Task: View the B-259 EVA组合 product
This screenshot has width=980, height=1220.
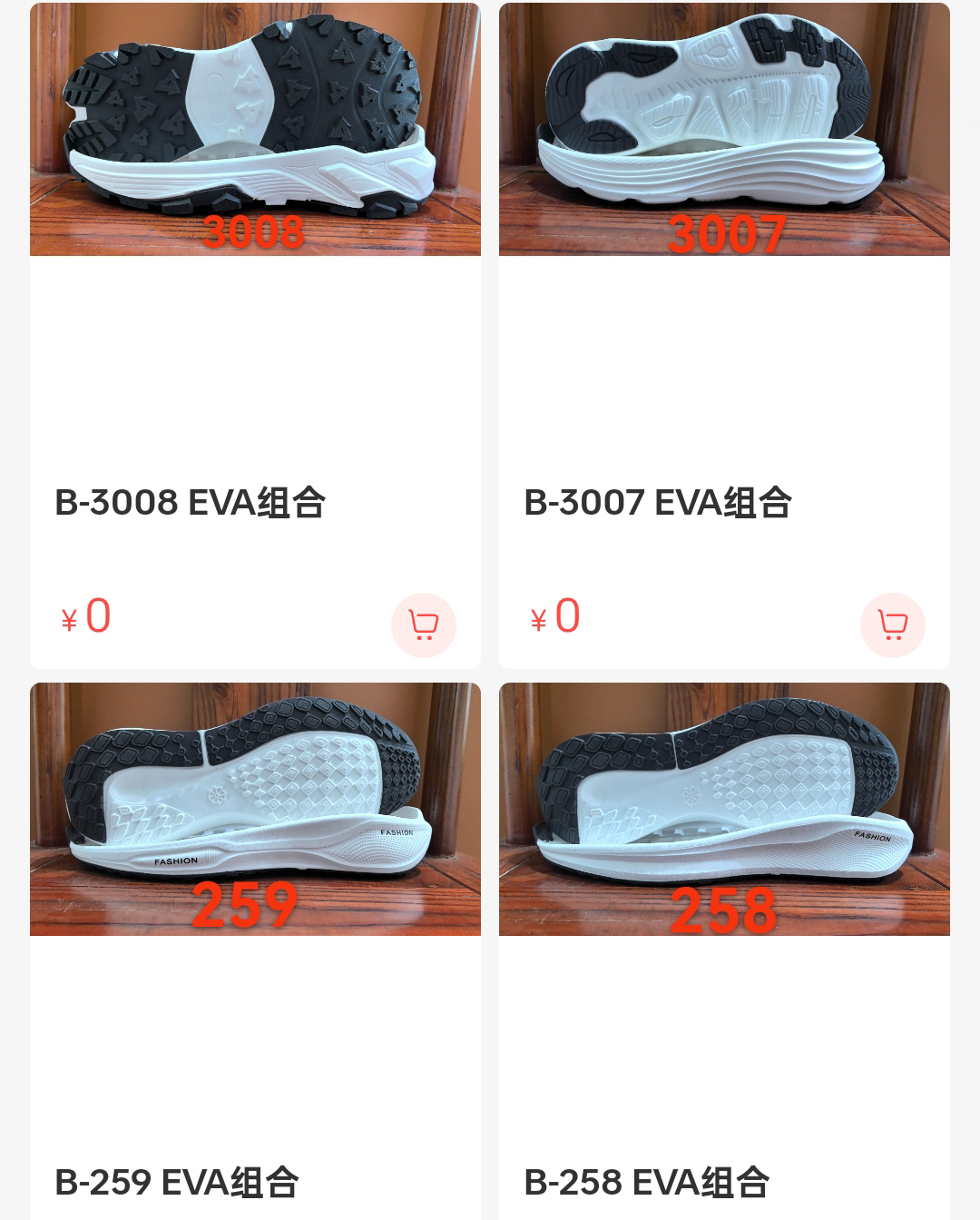Action: point(255,810)
